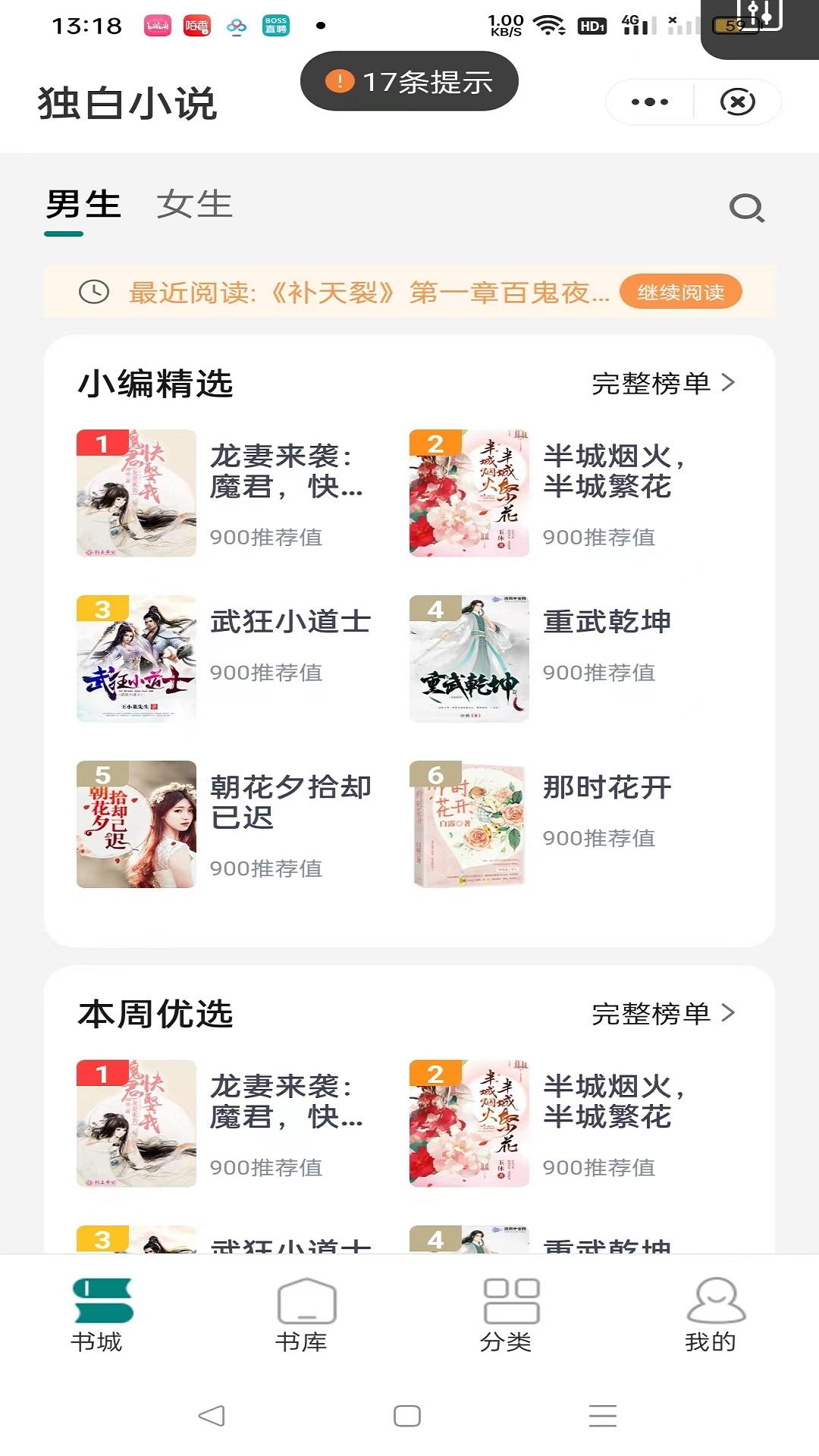Dismiss the 17条提示 notification bubble
Viewport: 819px width, 1456px height.
[409, 81]
